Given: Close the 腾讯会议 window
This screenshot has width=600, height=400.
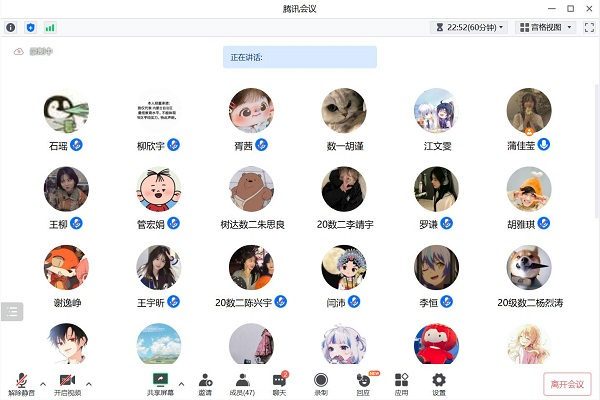Looking at the screenshot, I should 587,8.
